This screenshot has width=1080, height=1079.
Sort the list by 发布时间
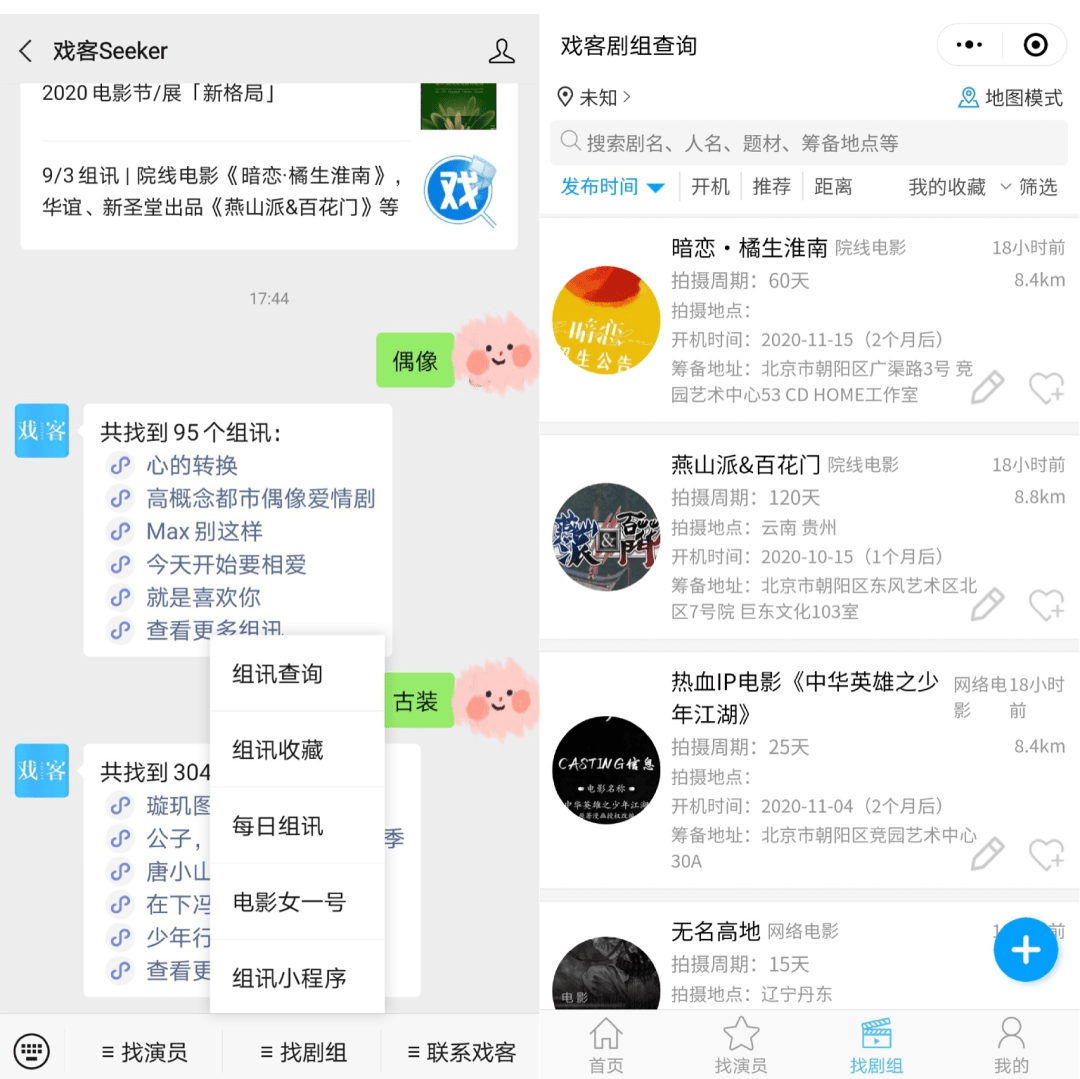tap(611, 187)
